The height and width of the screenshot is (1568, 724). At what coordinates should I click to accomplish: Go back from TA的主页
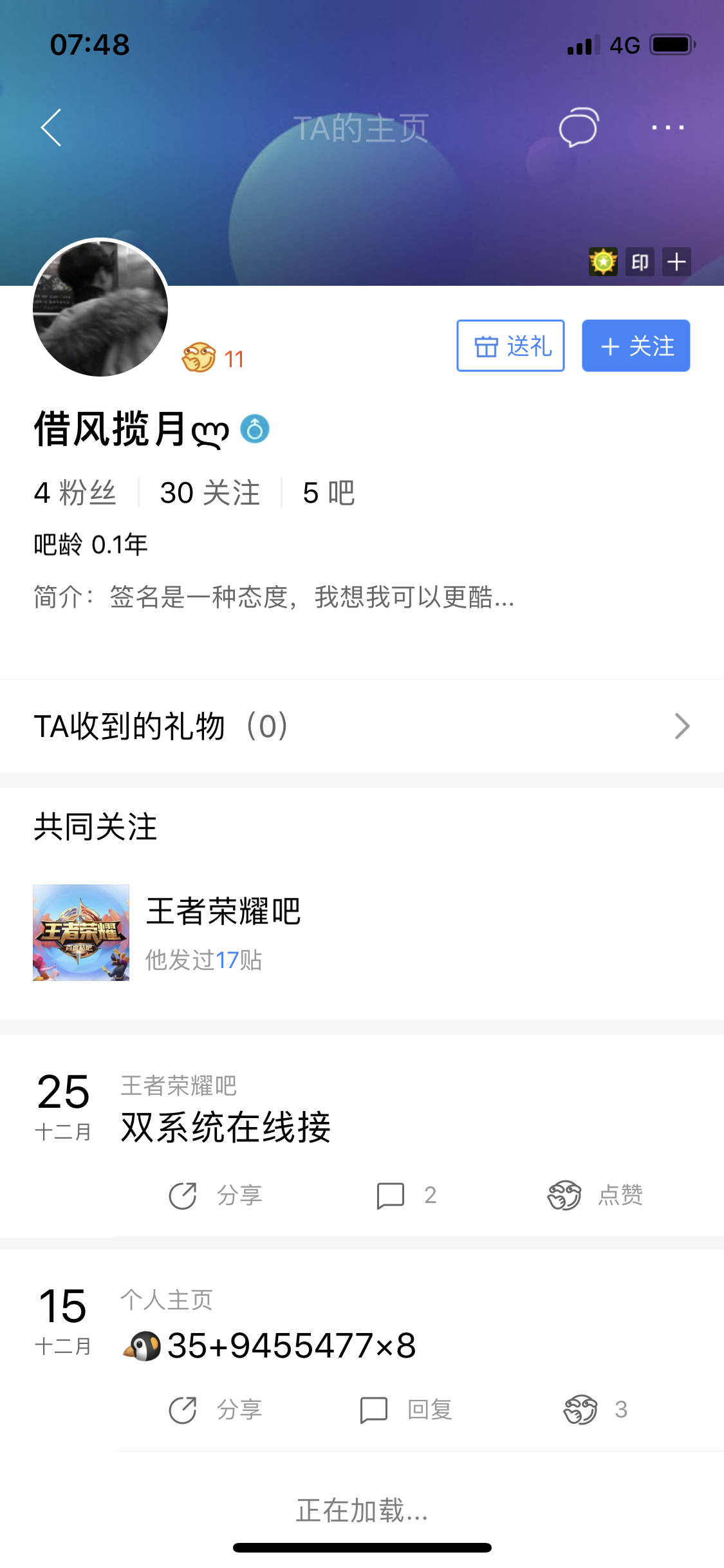point(51,127)
